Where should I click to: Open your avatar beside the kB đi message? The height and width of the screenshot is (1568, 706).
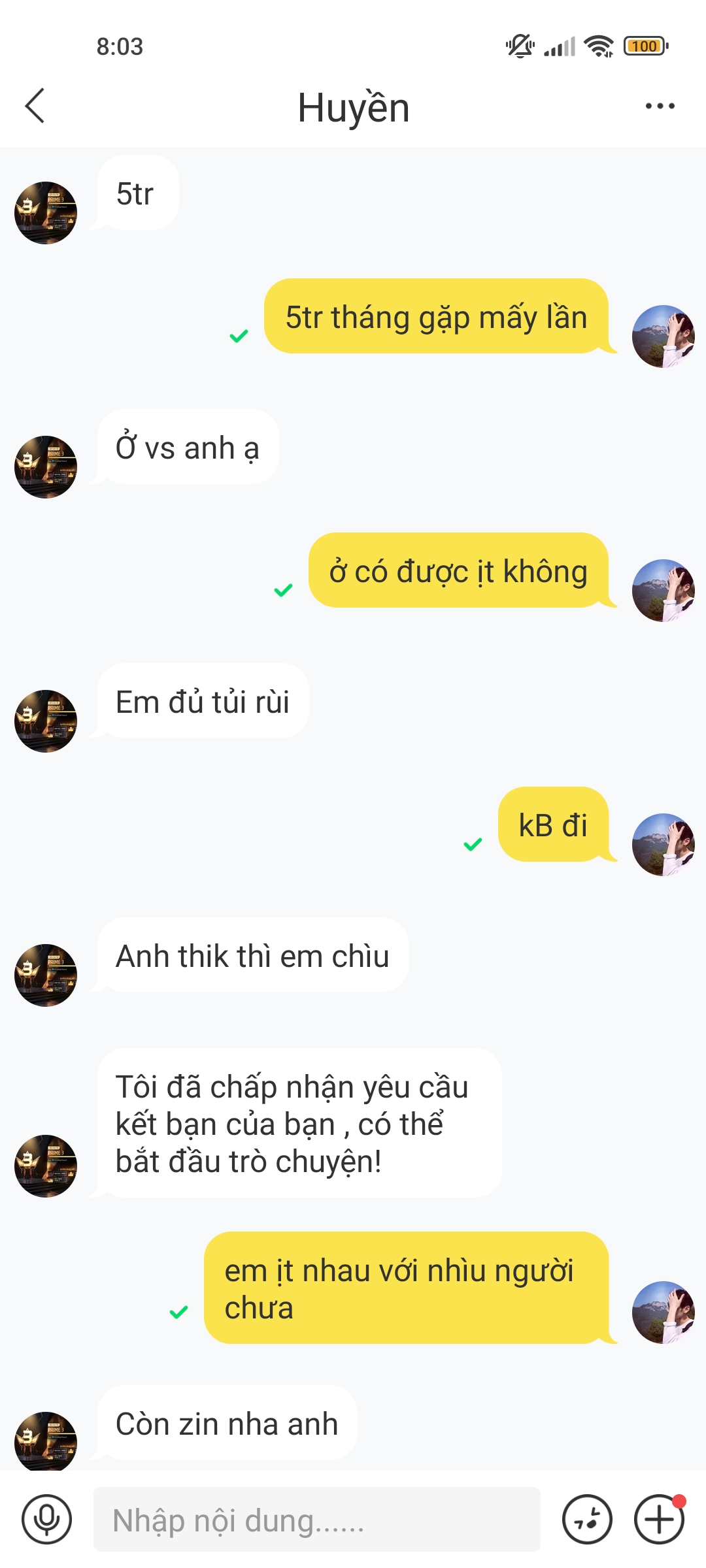pyautogui.click(x=663, y=844)
